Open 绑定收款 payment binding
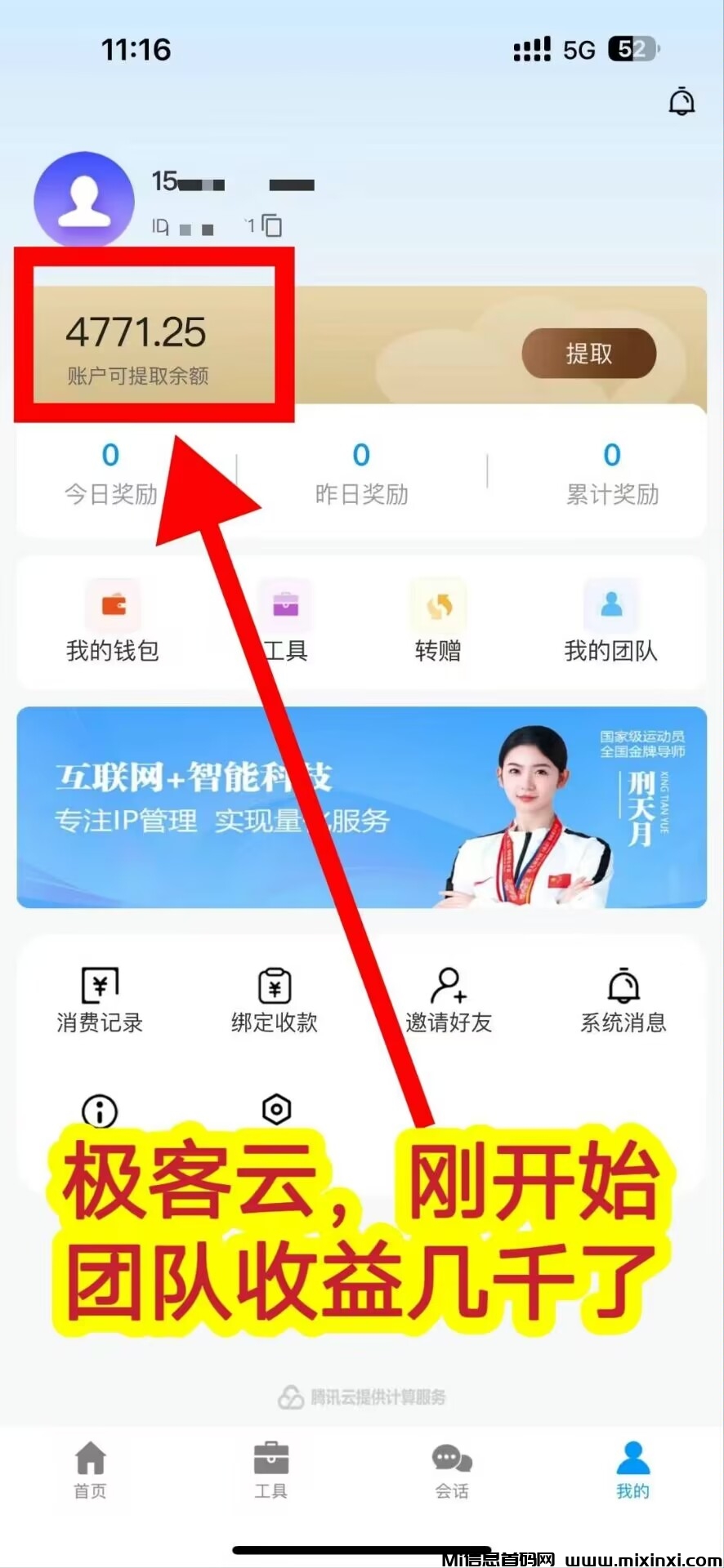Image resolution: width=724 pixels, height=1568 pixels. click(x=275, y=1000)
